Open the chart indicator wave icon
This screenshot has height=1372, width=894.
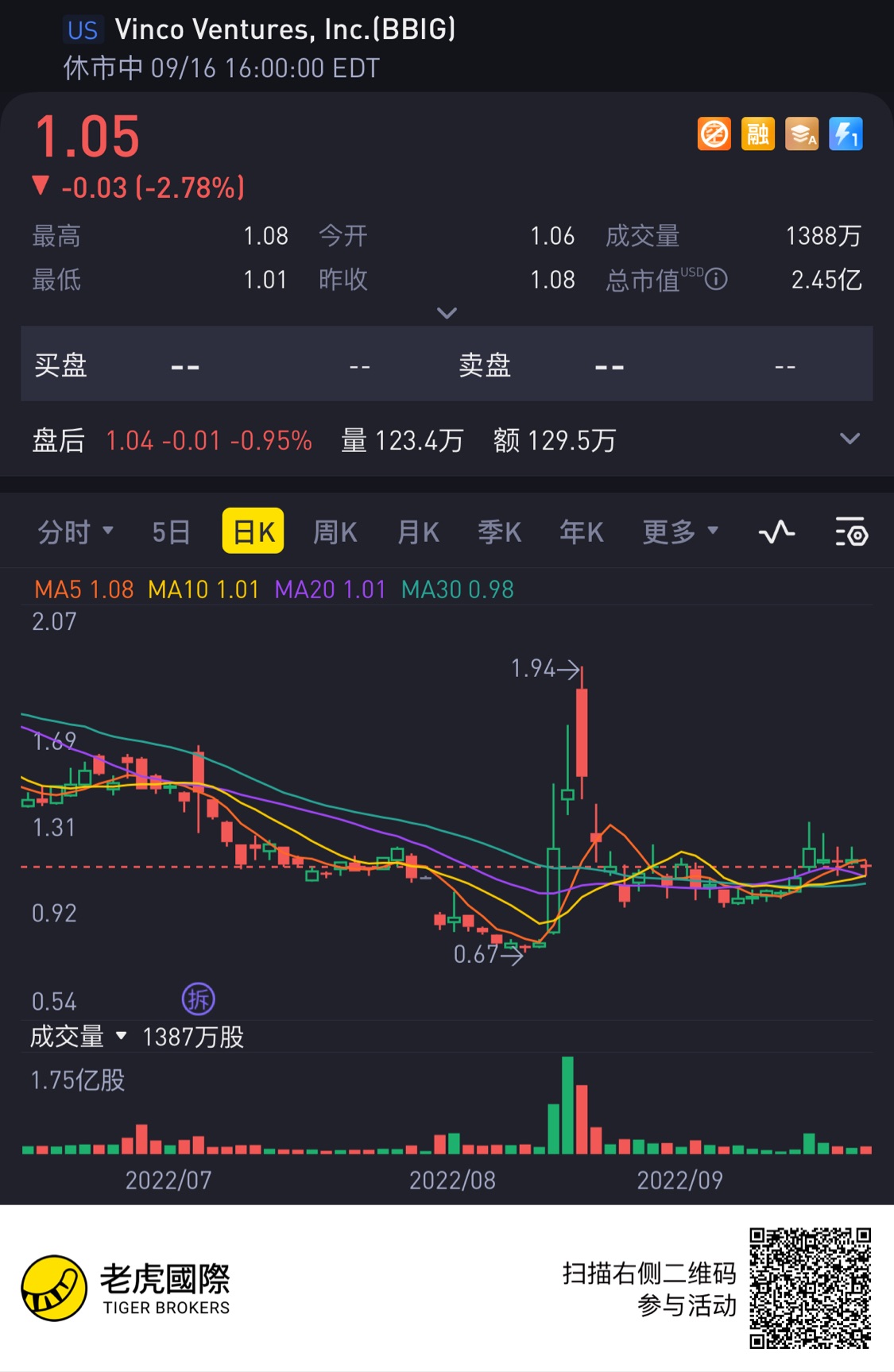776,531
